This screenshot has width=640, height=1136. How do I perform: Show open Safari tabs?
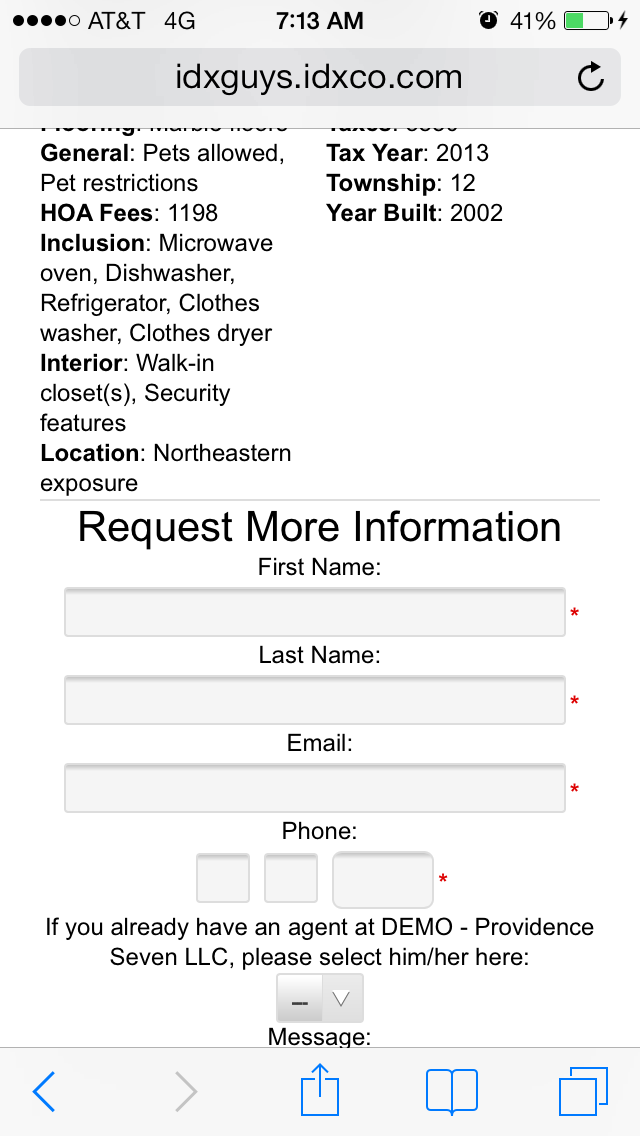(x=583, y=1091)
